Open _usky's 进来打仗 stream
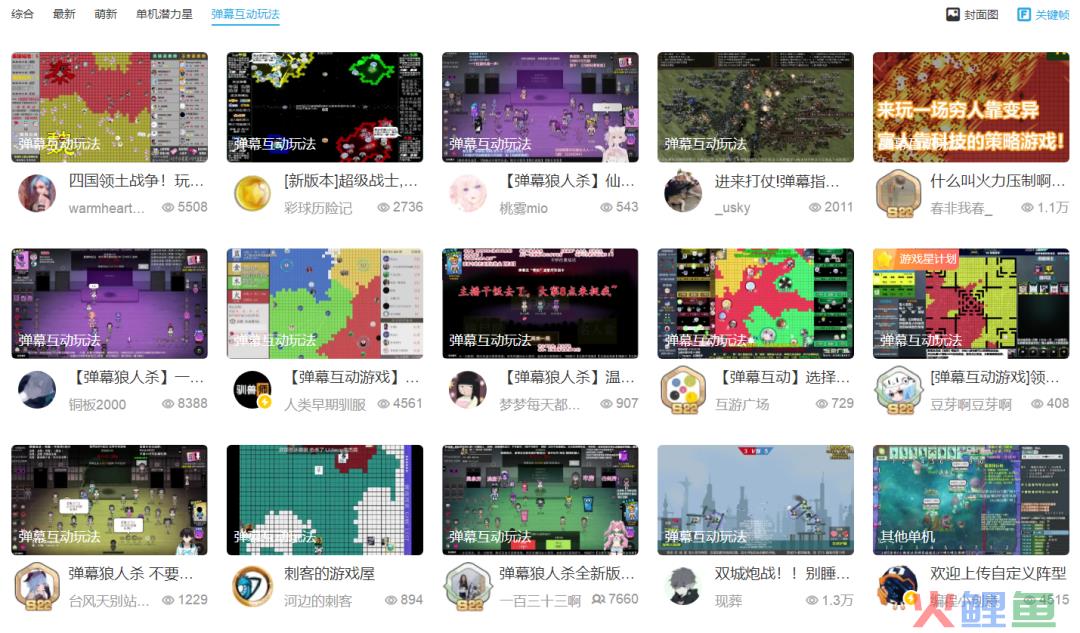1080x633 pixels. tap(755, 107)
